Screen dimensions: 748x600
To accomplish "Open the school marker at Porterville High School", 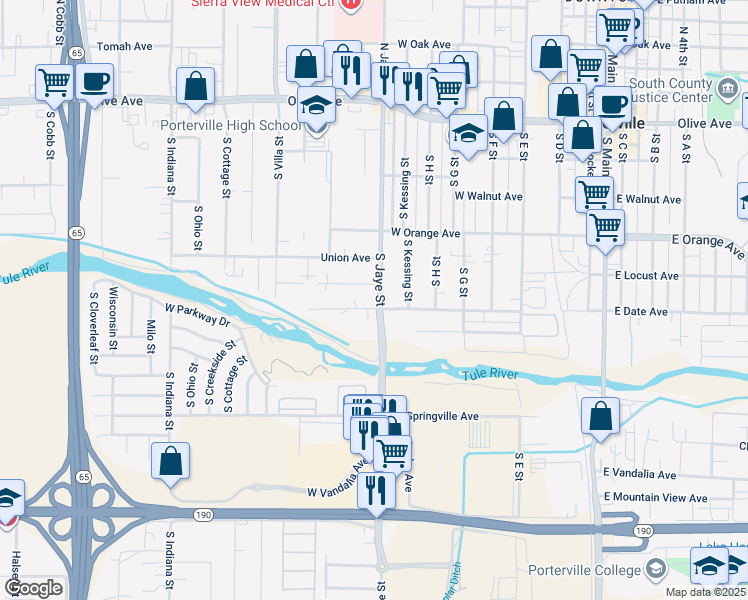I will click(317, 105).
